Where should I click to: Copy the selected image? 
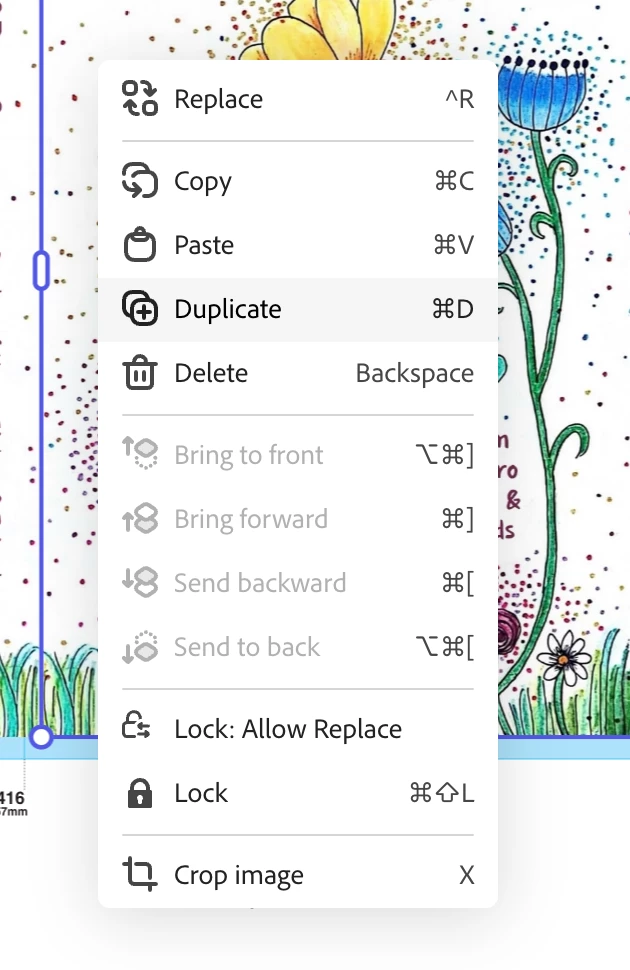tap(203, 181)
